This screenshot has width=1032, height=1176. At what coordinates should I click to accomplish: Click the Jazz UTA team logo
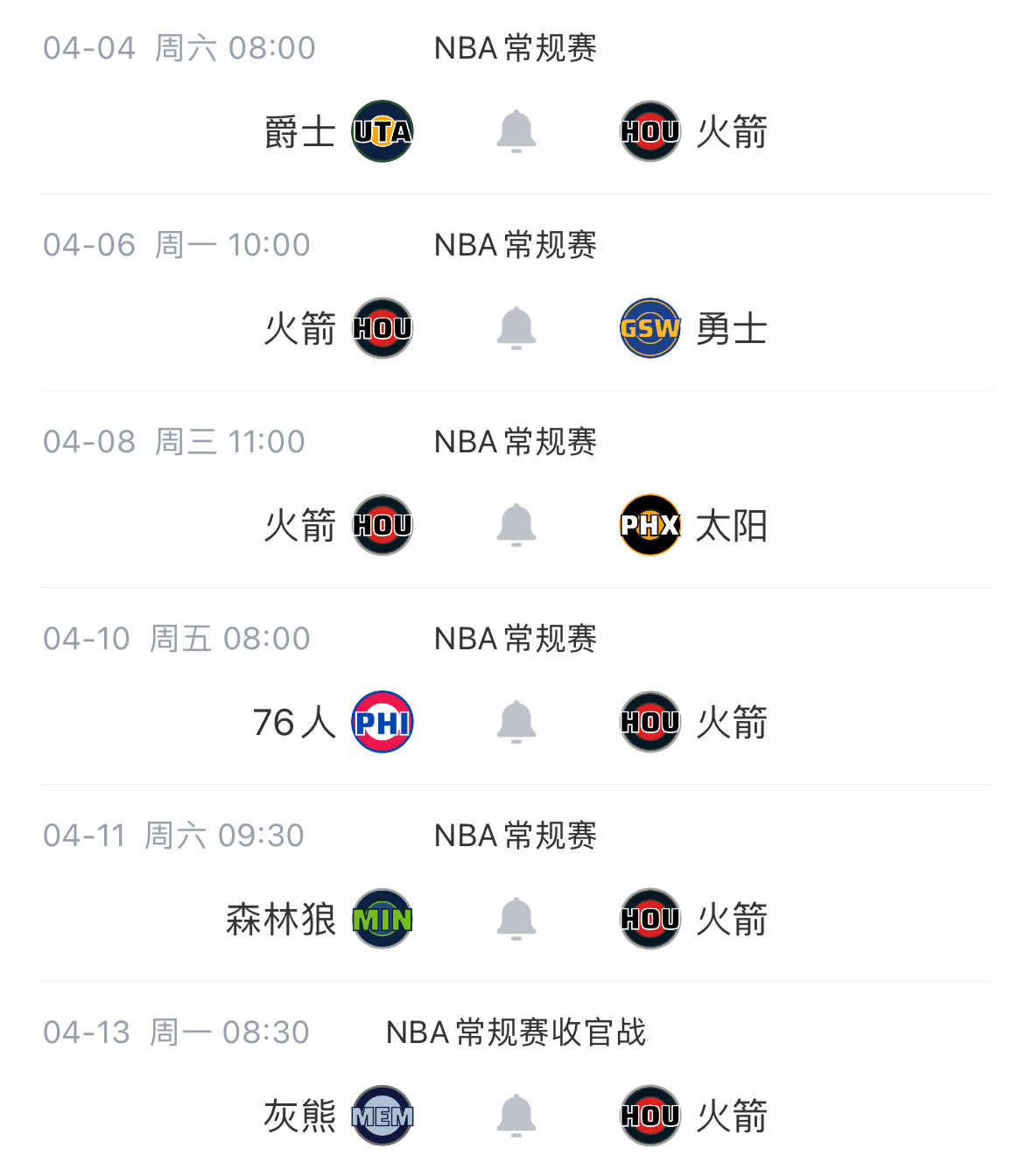(x=381, y=131)
